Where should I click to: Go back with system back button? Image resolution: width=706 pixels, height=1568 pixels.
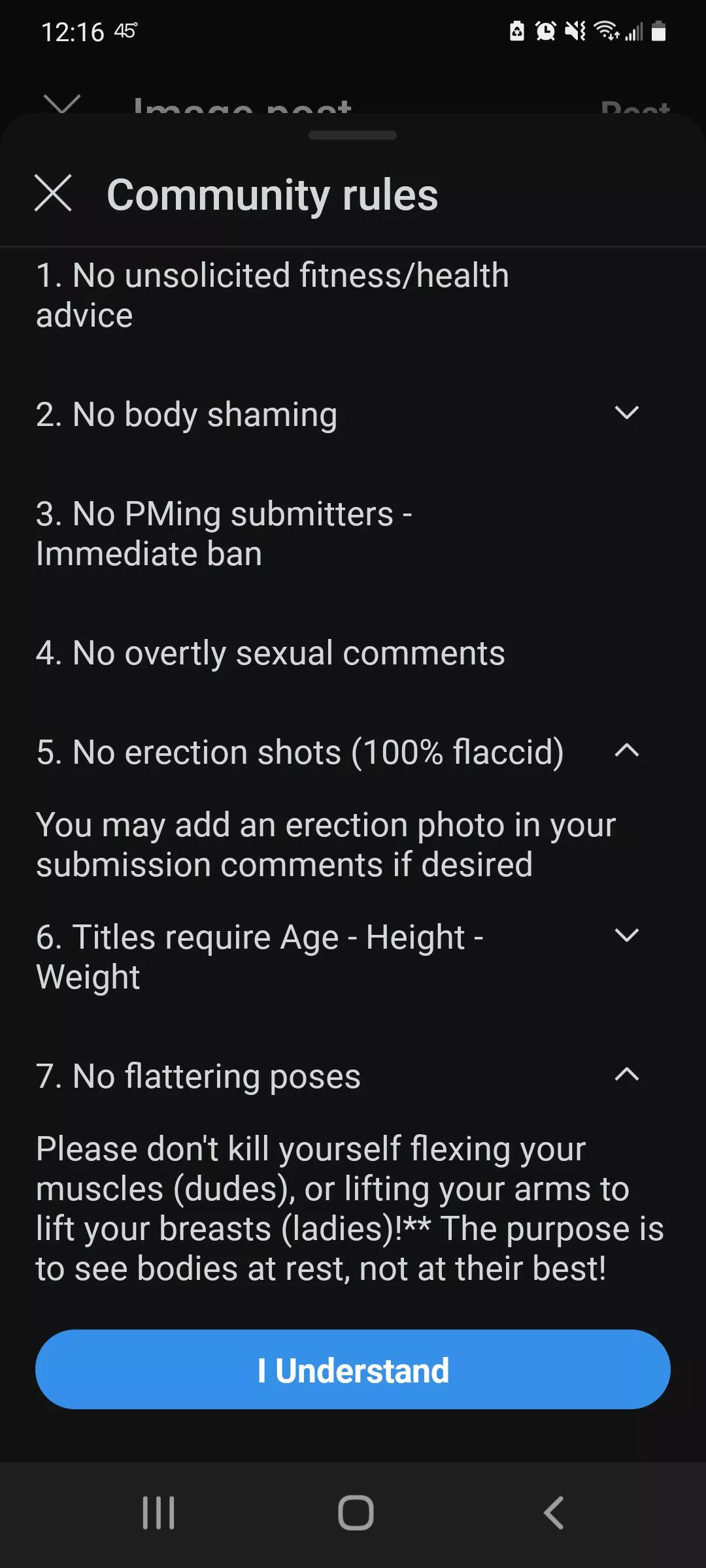553,1512
